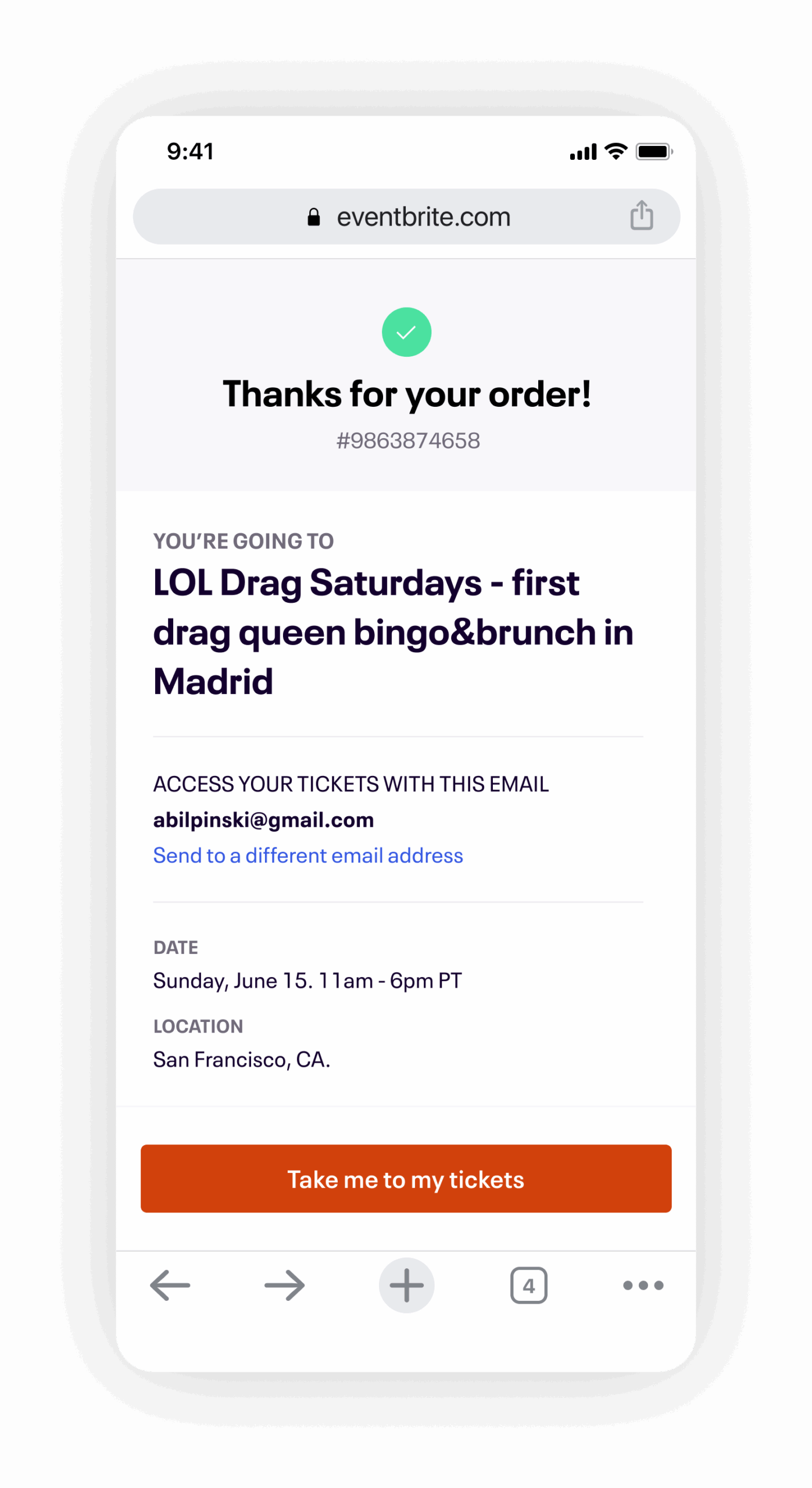Tap the eventbrite.com address bar
Image resolution: width=812 pixels, height=1488 pixels.
[x=407, y=217]
